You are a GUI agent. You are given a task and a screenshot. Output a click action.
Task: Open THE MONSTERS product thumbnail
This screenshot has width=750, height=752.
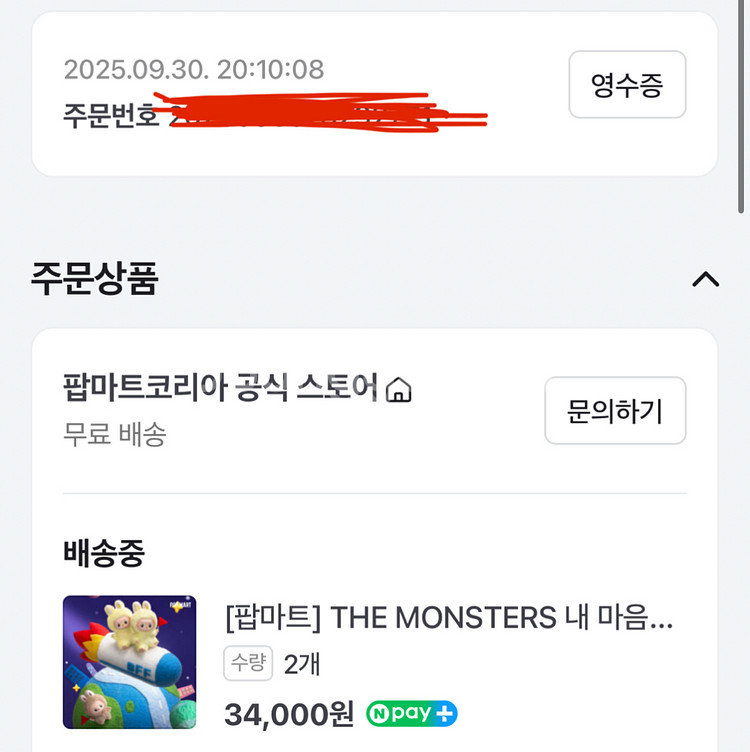click(129, 662)
